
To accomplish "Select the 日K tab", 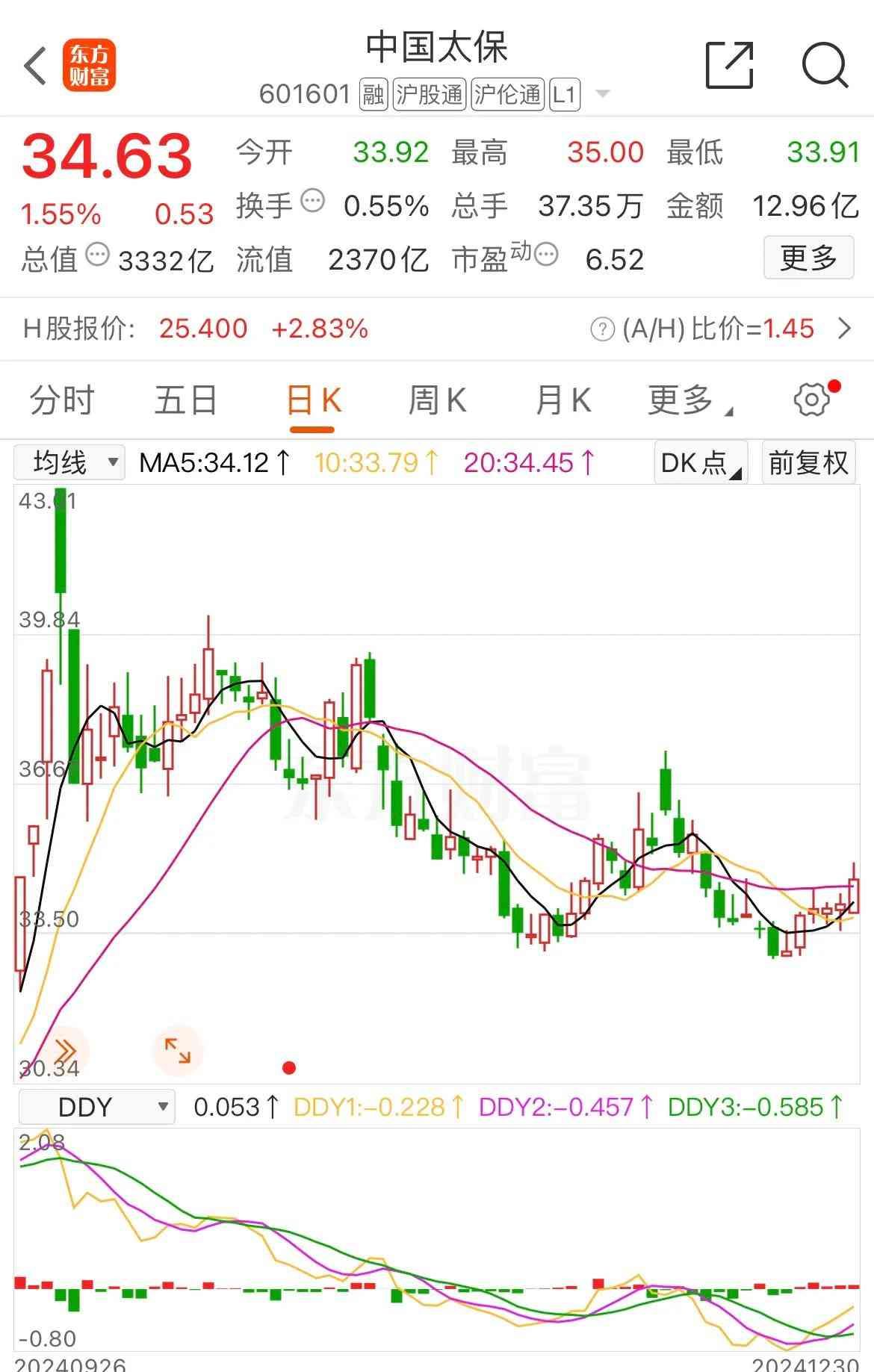I will 313,400.
